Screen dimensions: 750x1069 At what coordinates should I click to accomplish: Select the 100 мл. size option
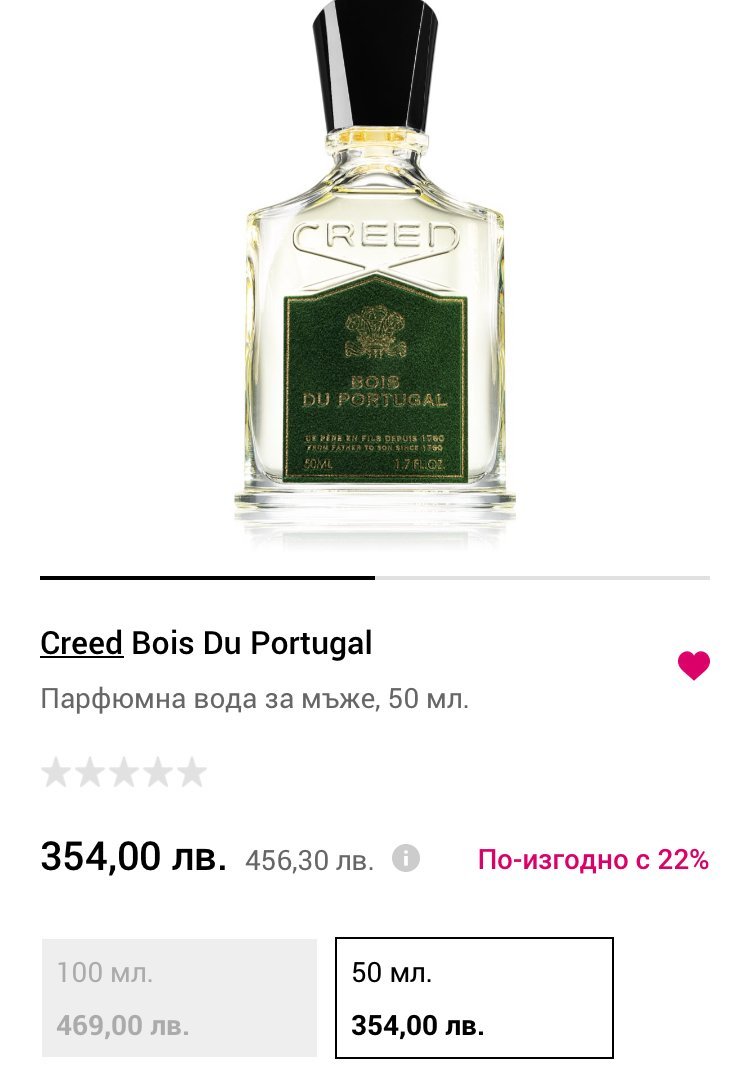coord(179,997)
